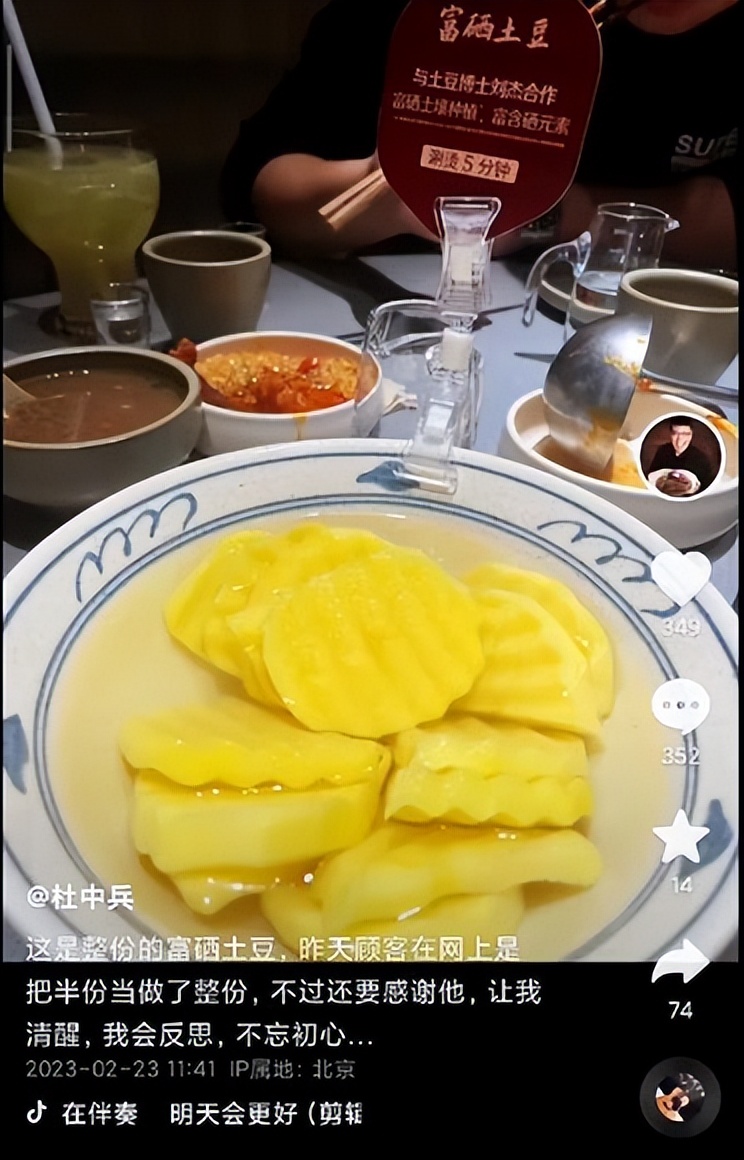Share this video via the arrow icon
Viewport: 744px width, 1160px height.
680,964
